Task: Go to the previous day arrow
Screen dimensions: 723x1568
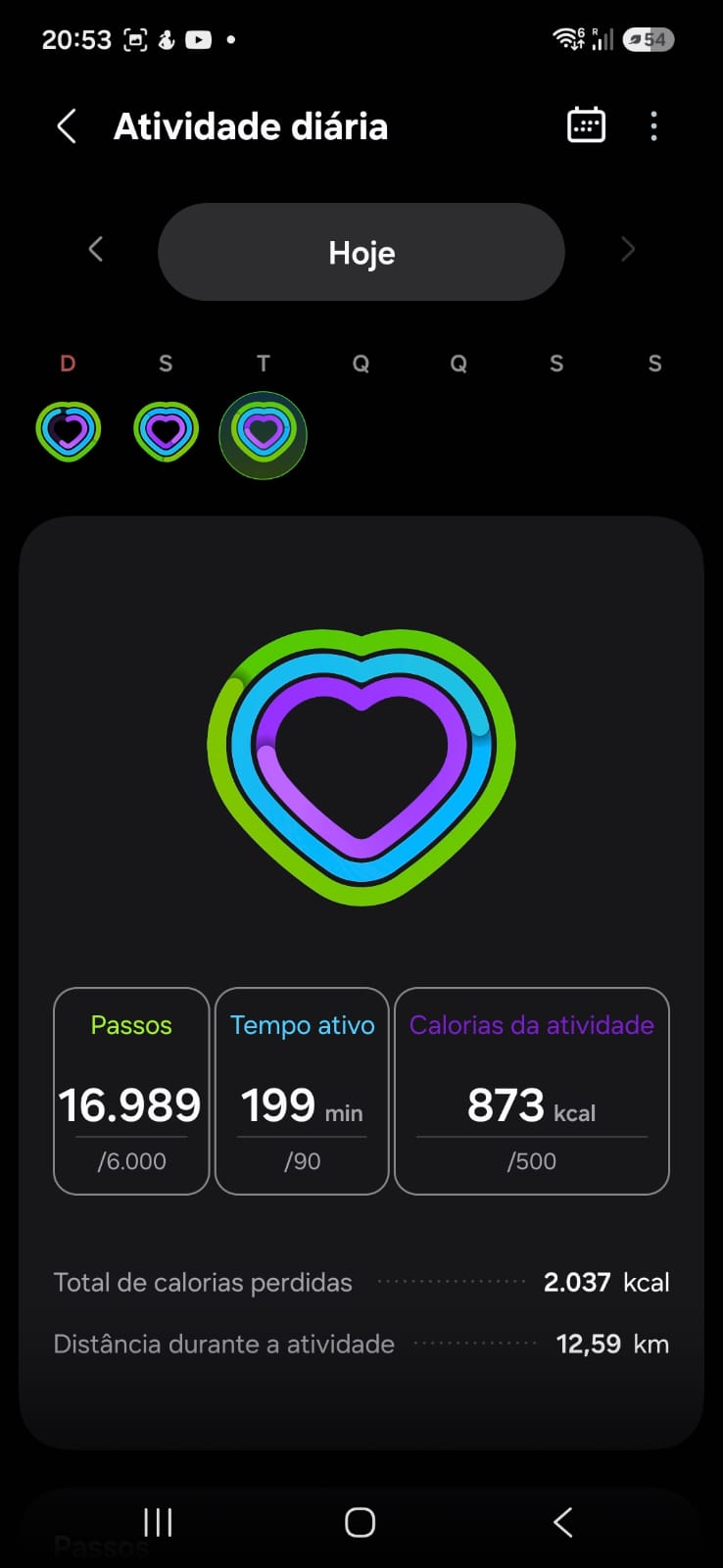Action: [x=95, y=250]
